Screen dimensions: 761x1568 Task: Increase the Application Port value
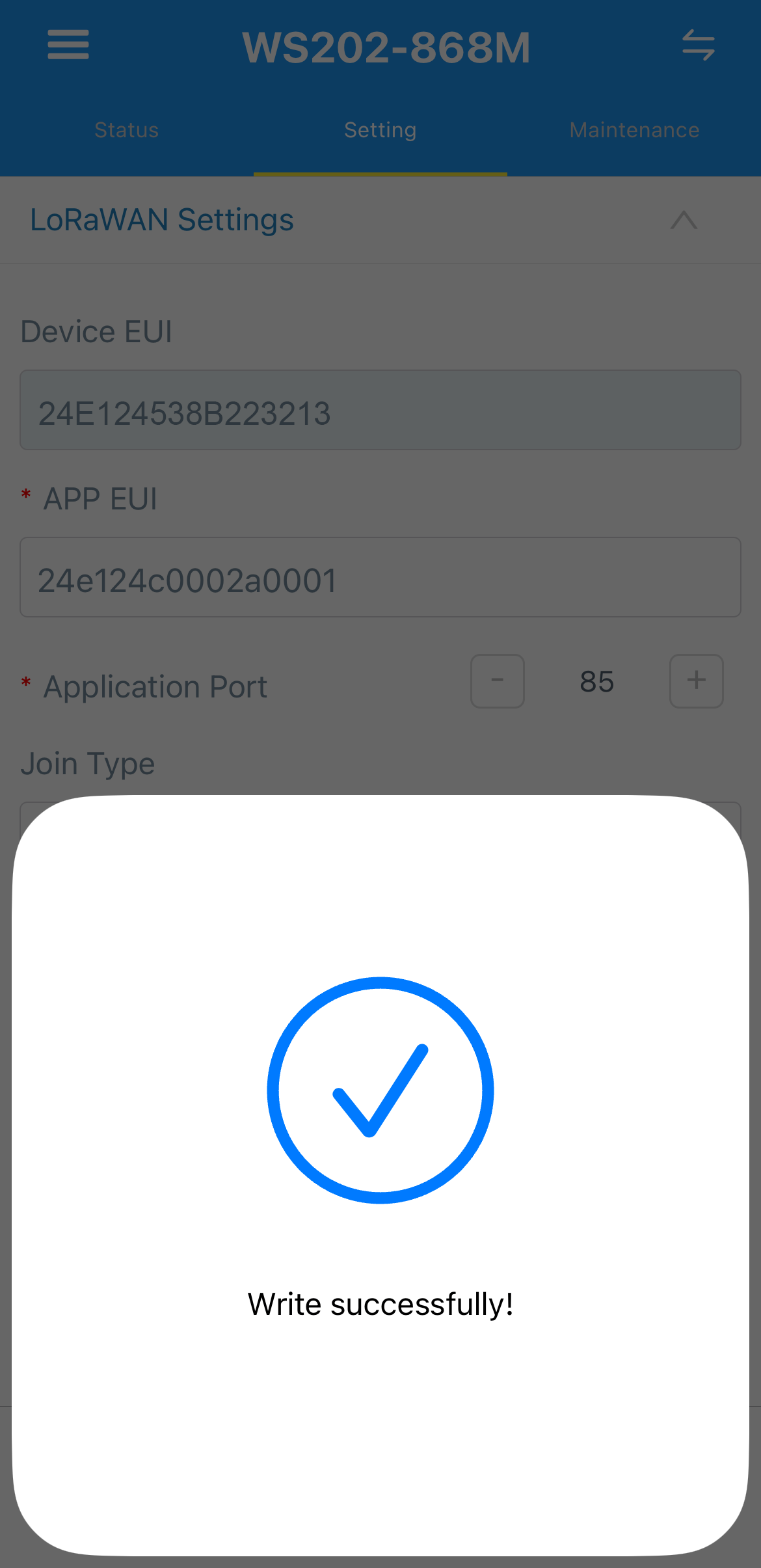tap(697, 681)
